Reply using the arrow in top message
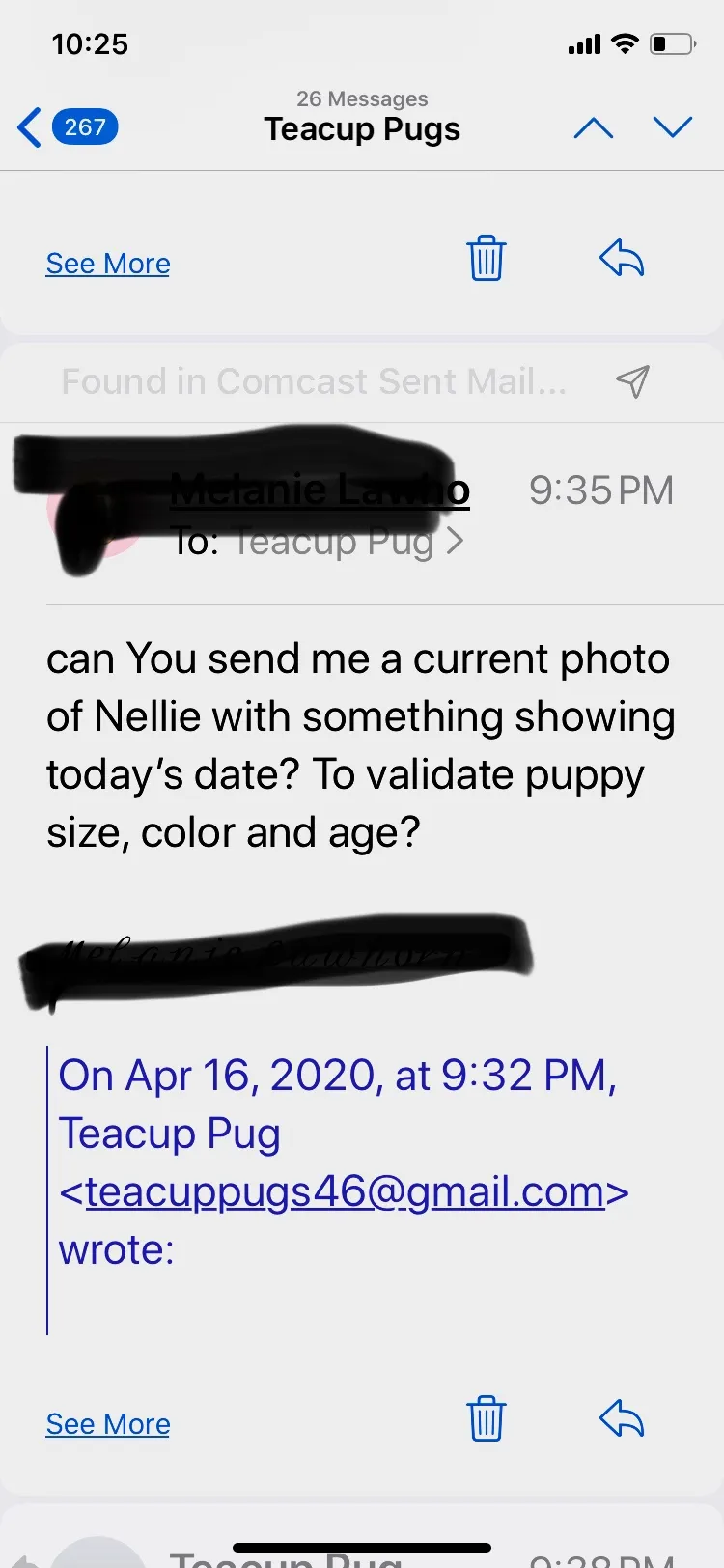724x1568 pixels. point(622,259)
